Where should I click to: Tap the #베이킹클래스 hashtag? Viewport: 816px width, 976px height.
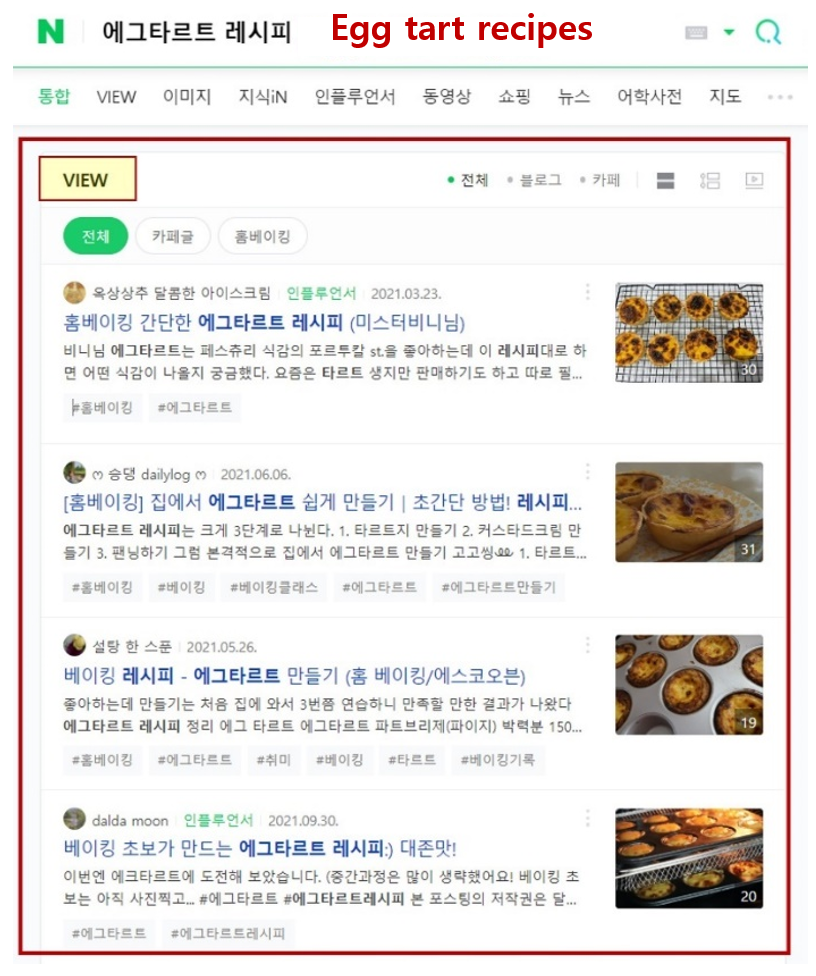coord(273,588)
